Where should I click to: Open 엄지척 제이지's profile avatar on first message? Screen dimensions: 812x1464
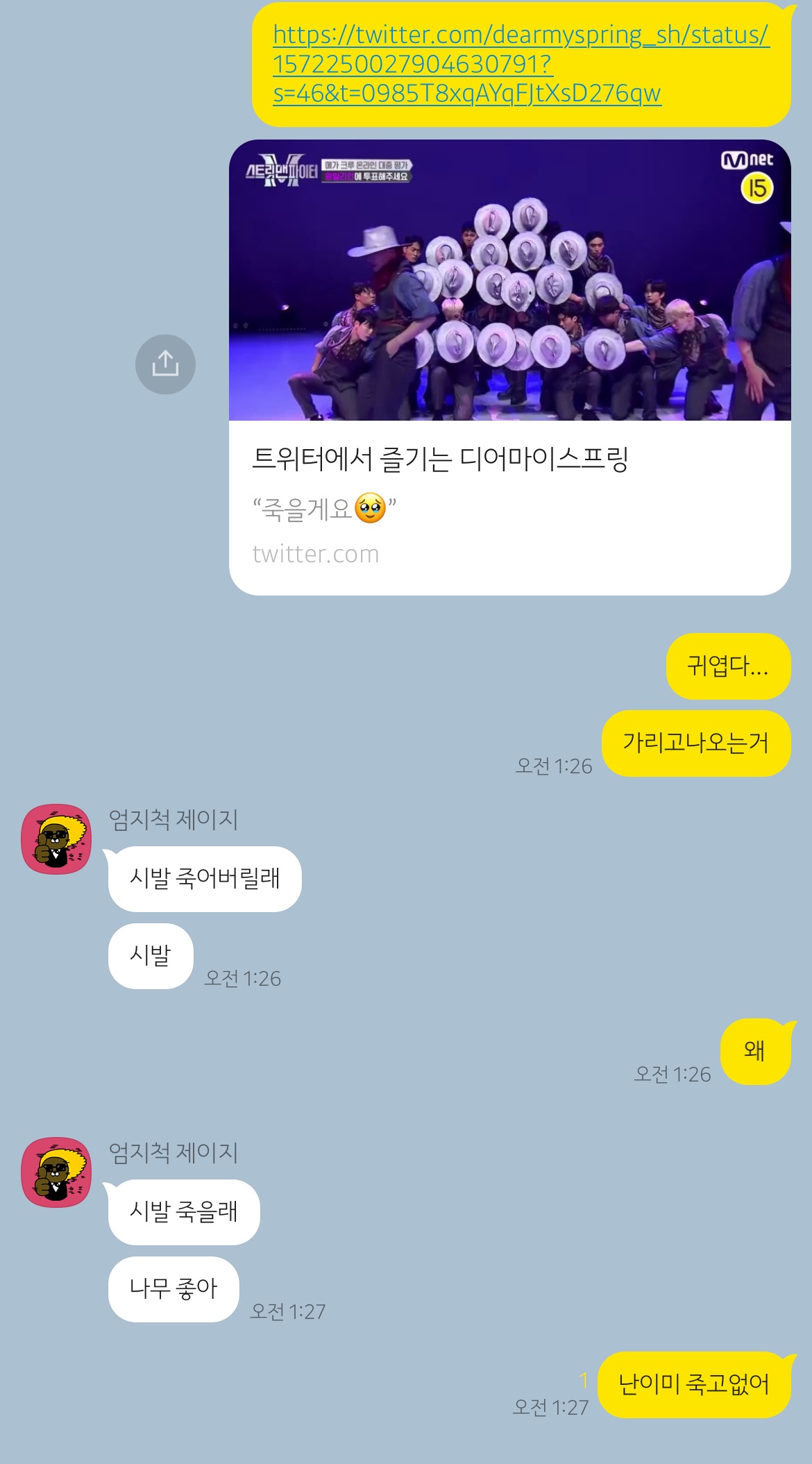(x=57, y=837)
